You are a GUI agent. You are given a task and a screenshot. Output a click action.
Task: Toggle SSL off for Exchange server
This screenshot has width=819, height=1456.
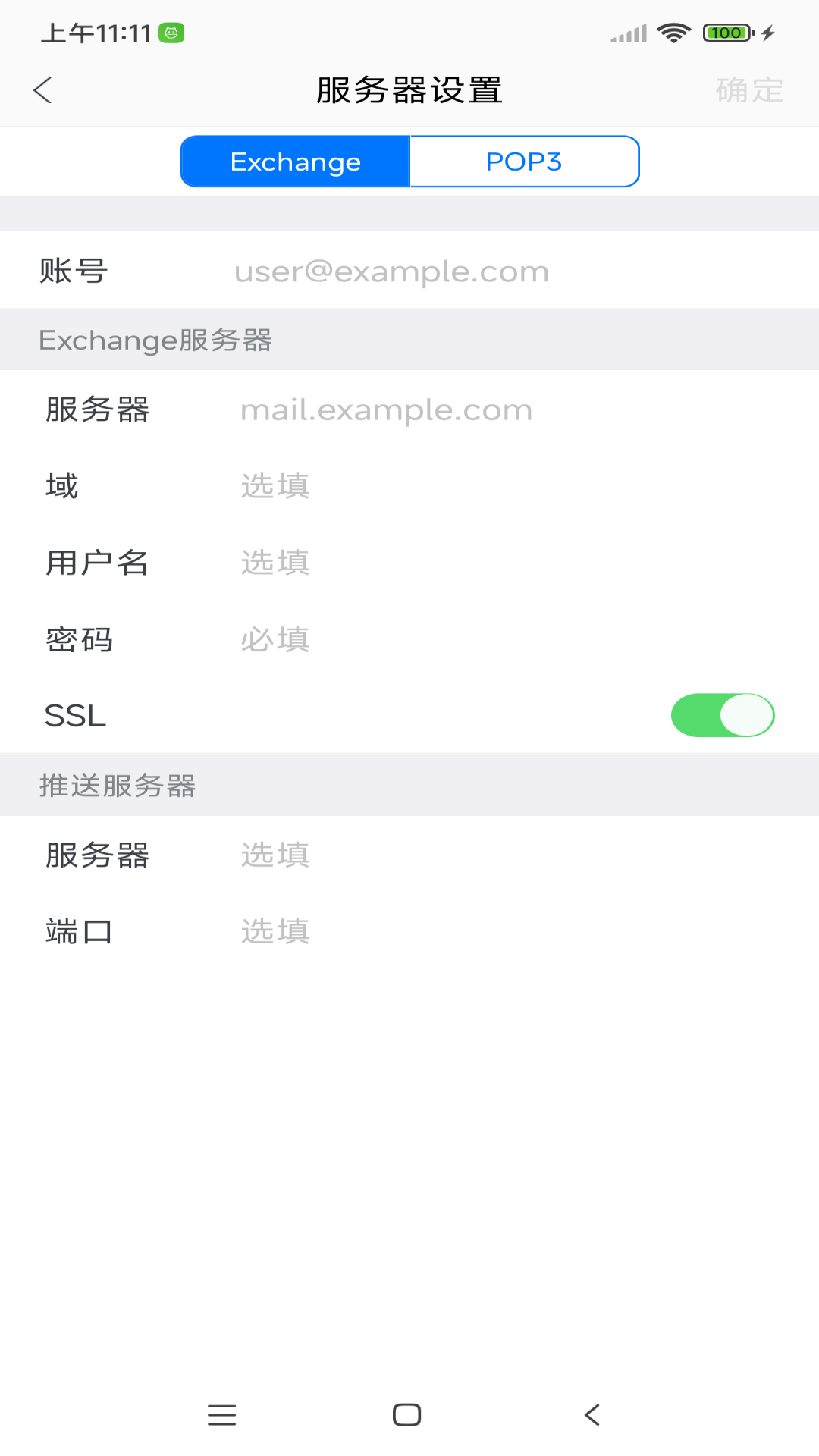(x=722, y=714)
